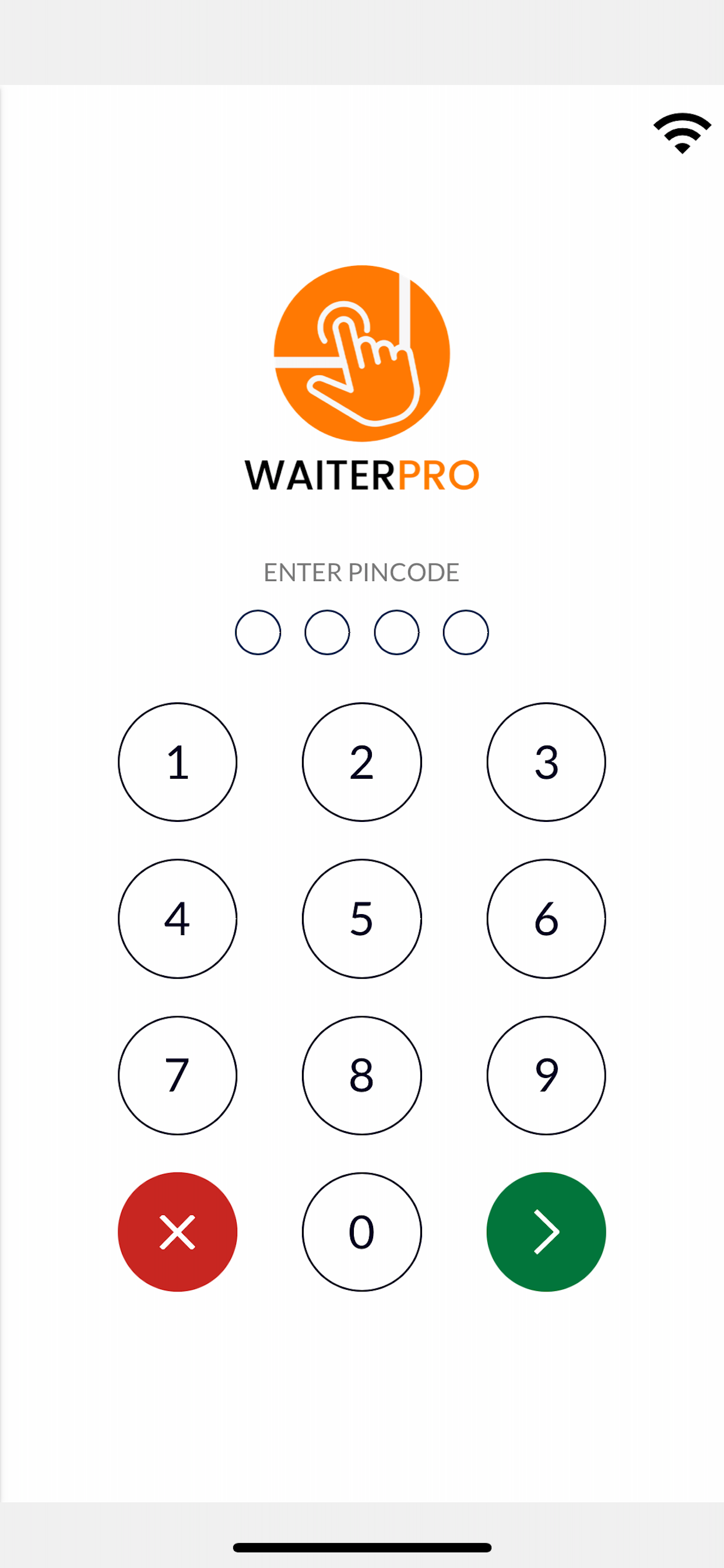
Task: Tap the third PIN code circle
Action: (x=395, y=632)
